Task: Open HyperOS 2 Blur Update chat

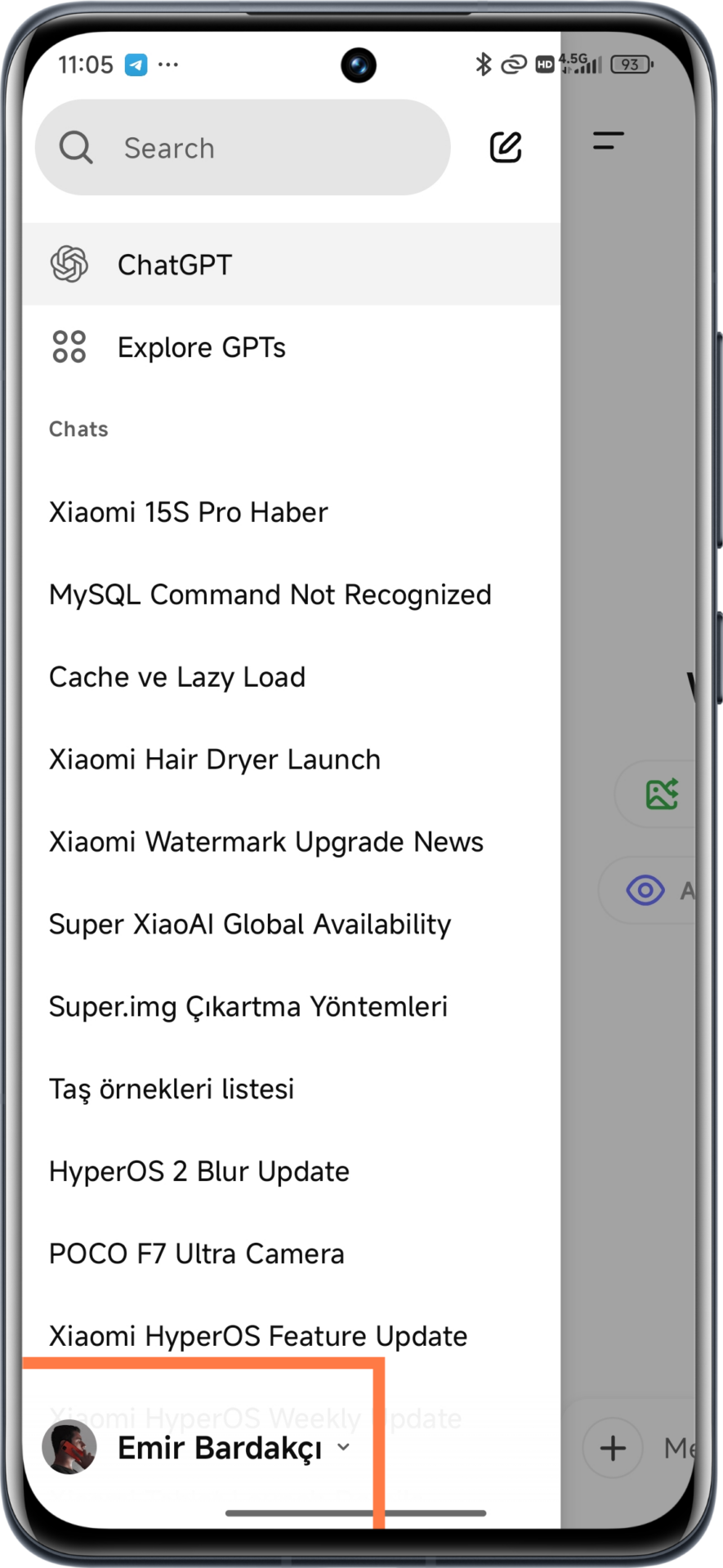Action: coord(199,1172)
